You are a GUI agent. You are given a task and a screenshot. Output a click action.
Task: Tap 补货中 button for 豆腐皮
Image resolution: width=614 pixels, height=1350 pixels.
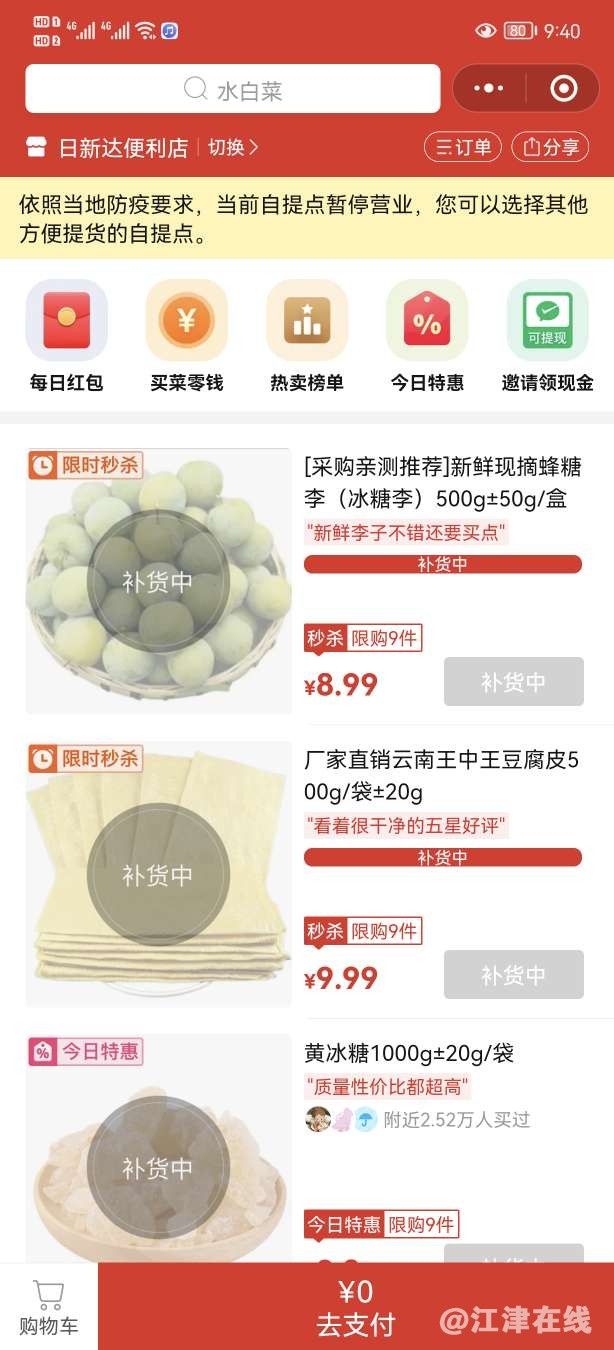tap(513, 975)
